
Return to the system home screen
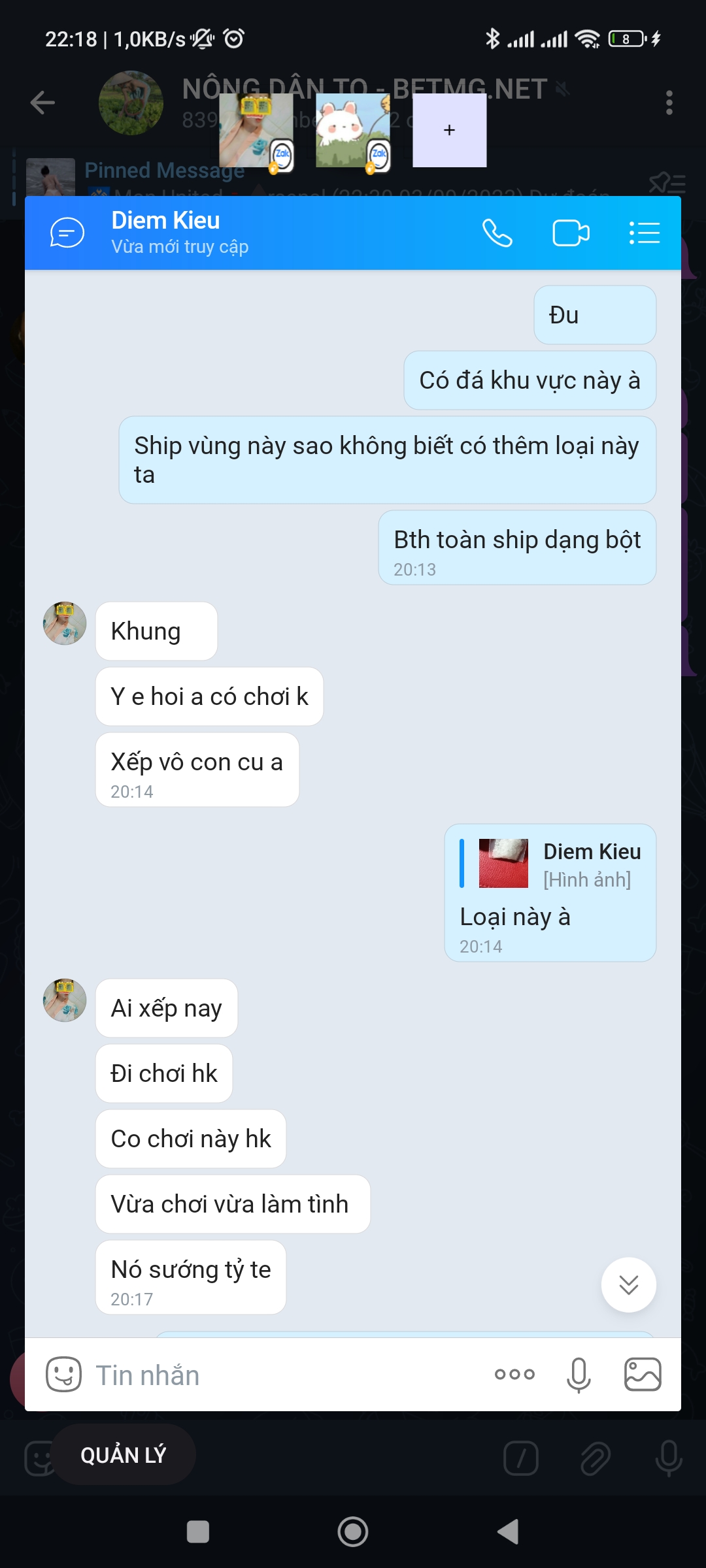click(x=353, y=1531)
